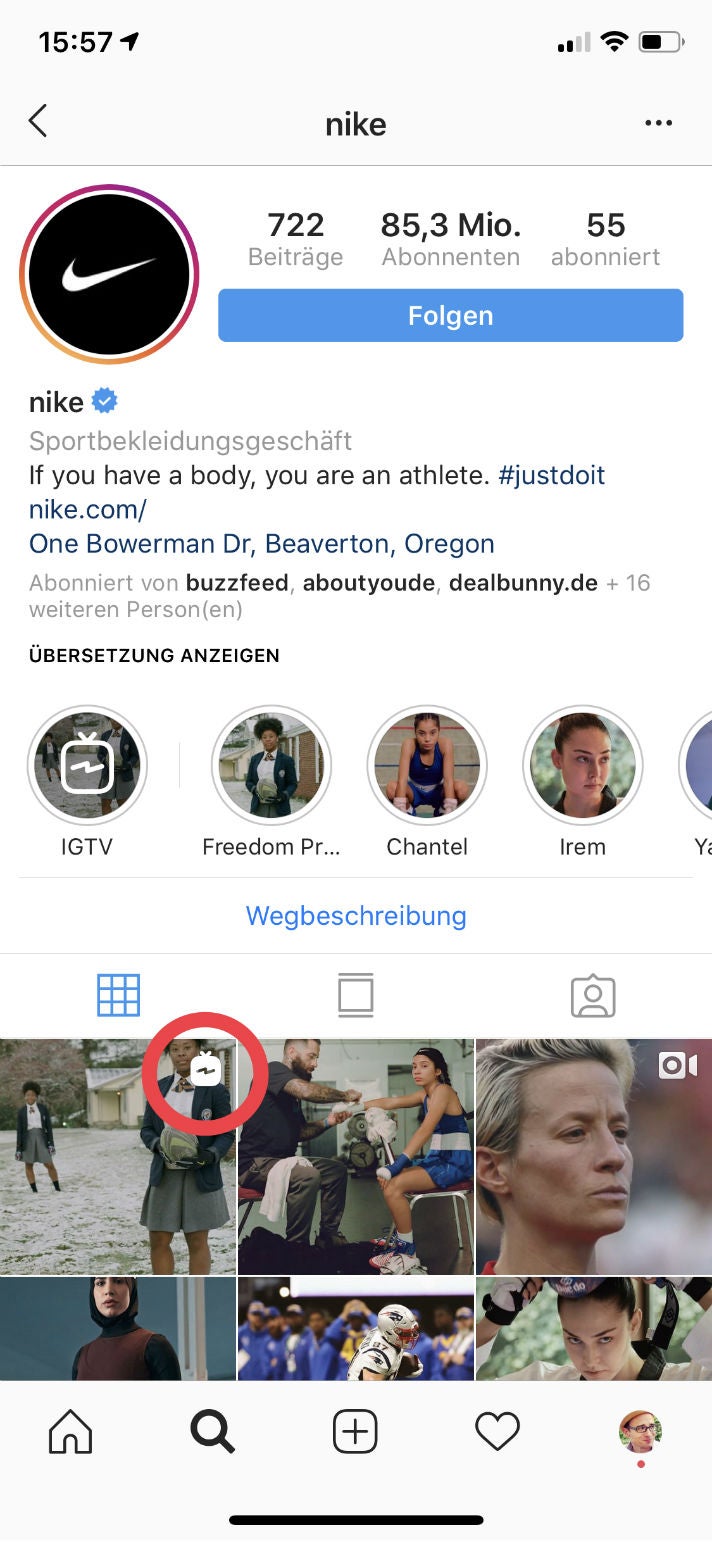
Task: Open the activity heart tab
Action: click(x=497, y=1432)
